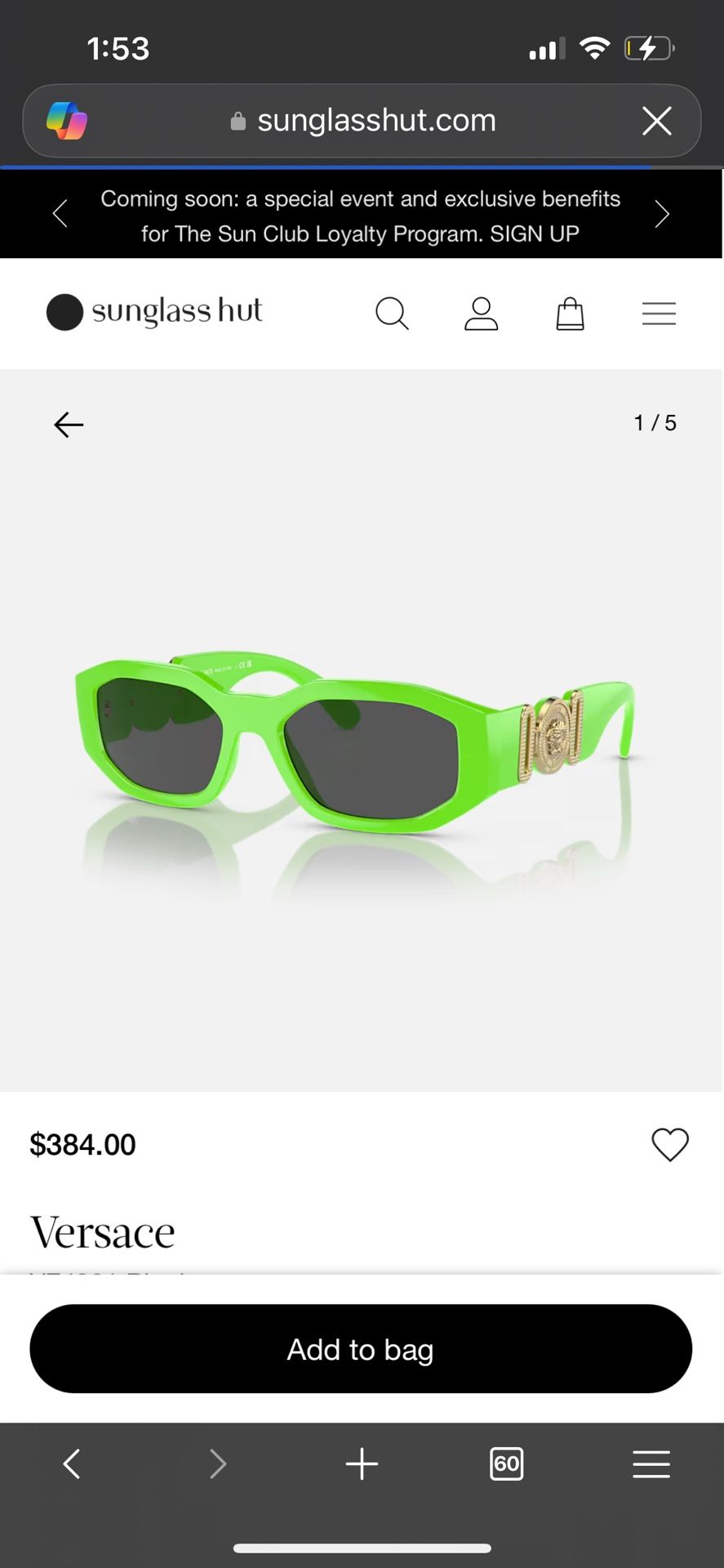Enable battery status view in status bar

coord(649,48)
